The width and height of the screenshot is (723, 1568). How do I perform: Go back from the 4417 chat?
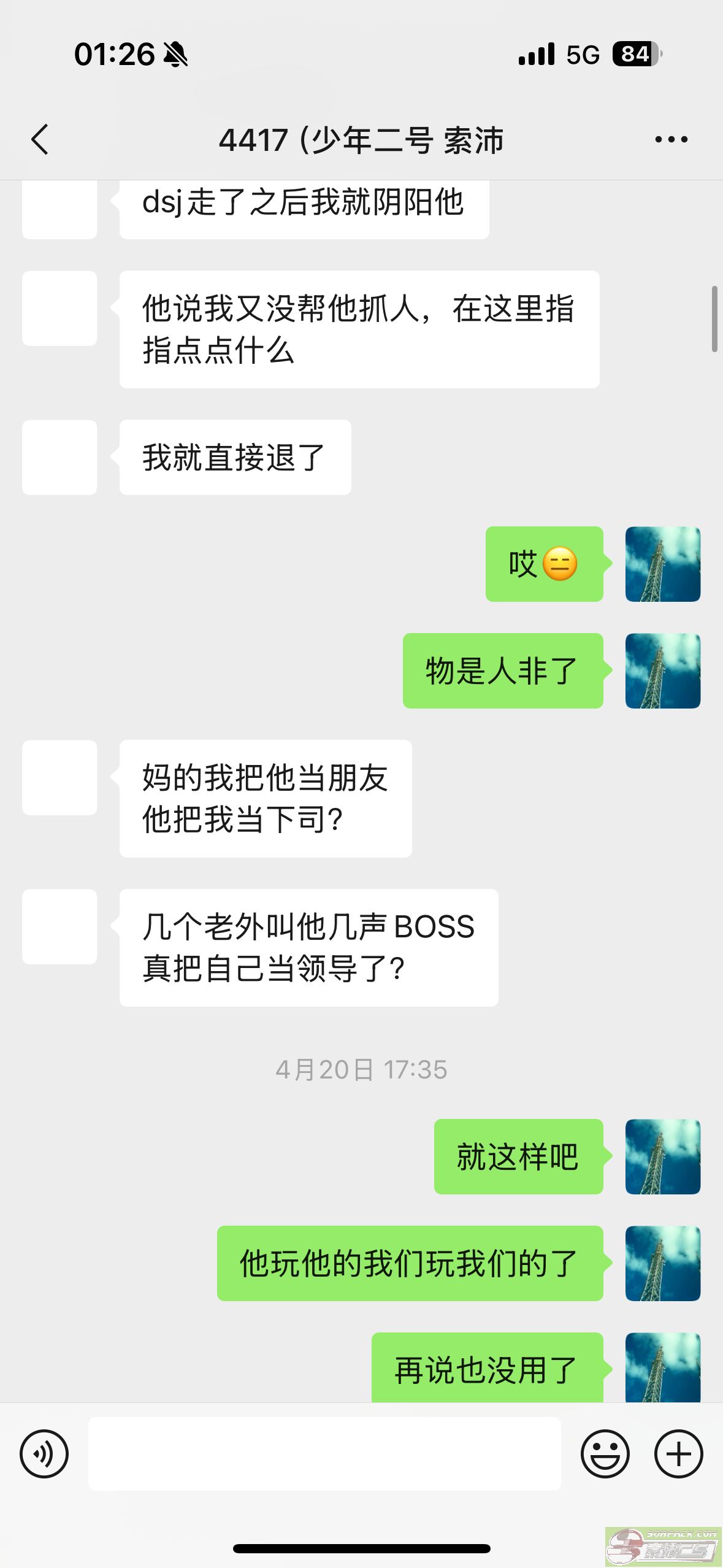click(40, 140)
